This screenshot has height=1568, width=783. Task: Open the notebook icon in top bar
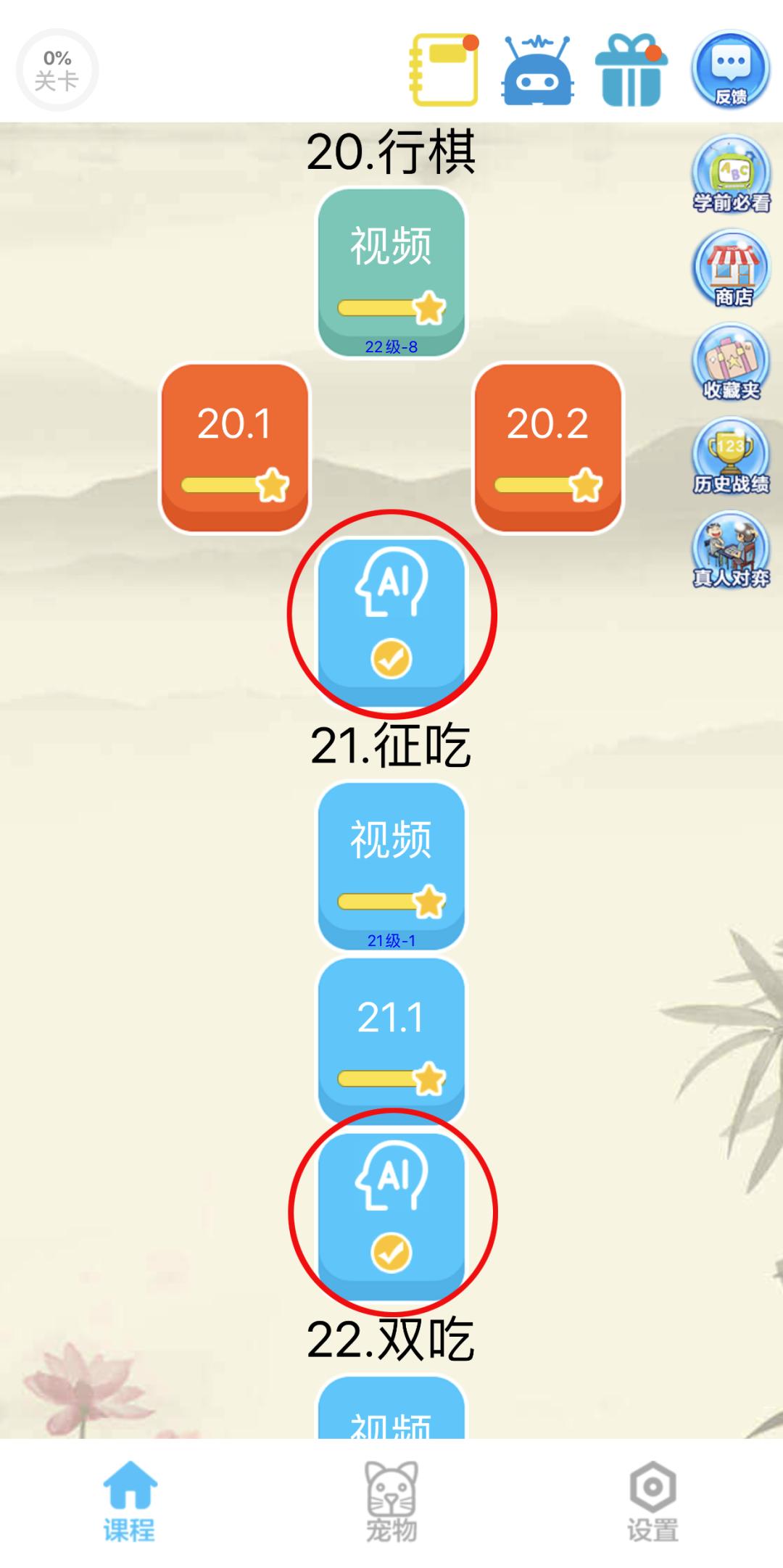[x=444, y=70]
